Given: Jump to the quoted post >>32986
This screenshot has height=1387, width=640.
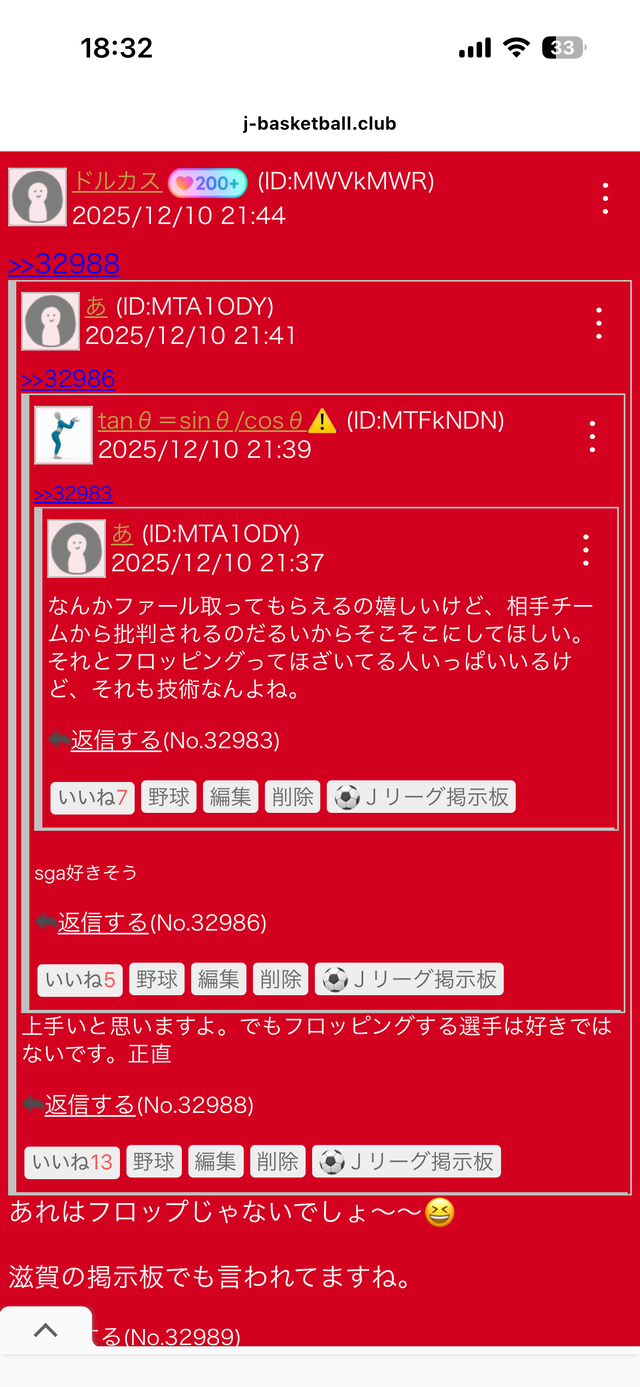Looking at the screenshot, I should [x=68, y=379].
